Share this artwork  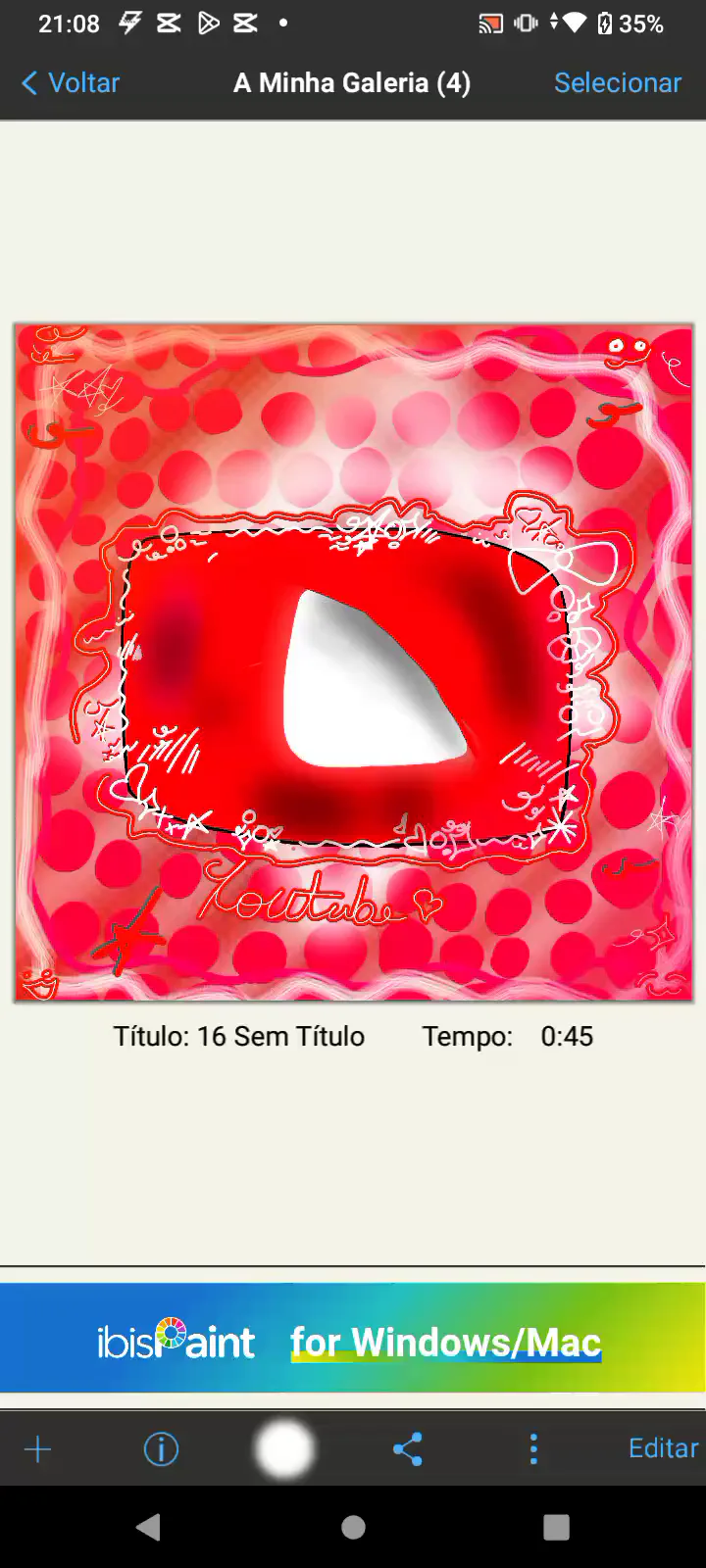(x=408, y=1449)
